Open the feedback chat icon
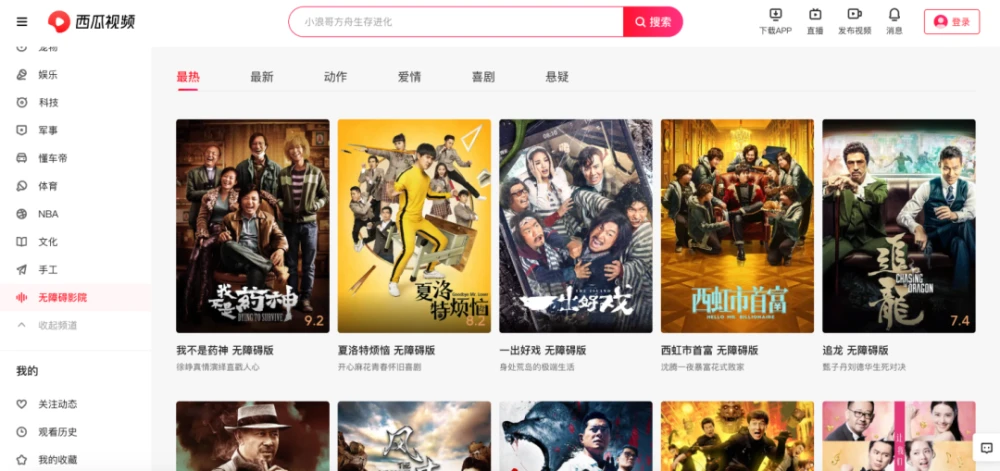Image resolution: width=1000 pixels, height=471 pixels. [986, 448]
